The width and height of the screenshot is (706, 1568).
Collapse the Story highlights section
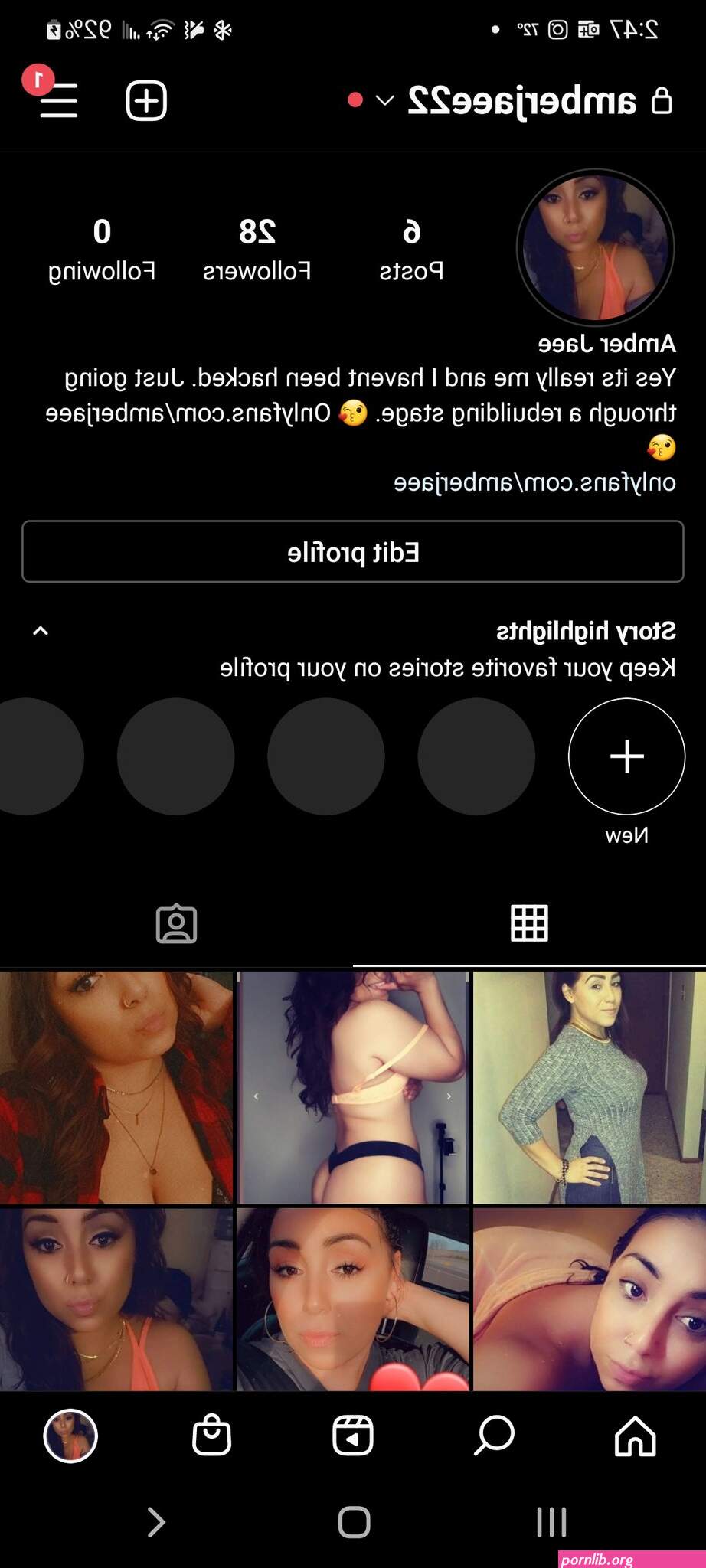(41, 631)
